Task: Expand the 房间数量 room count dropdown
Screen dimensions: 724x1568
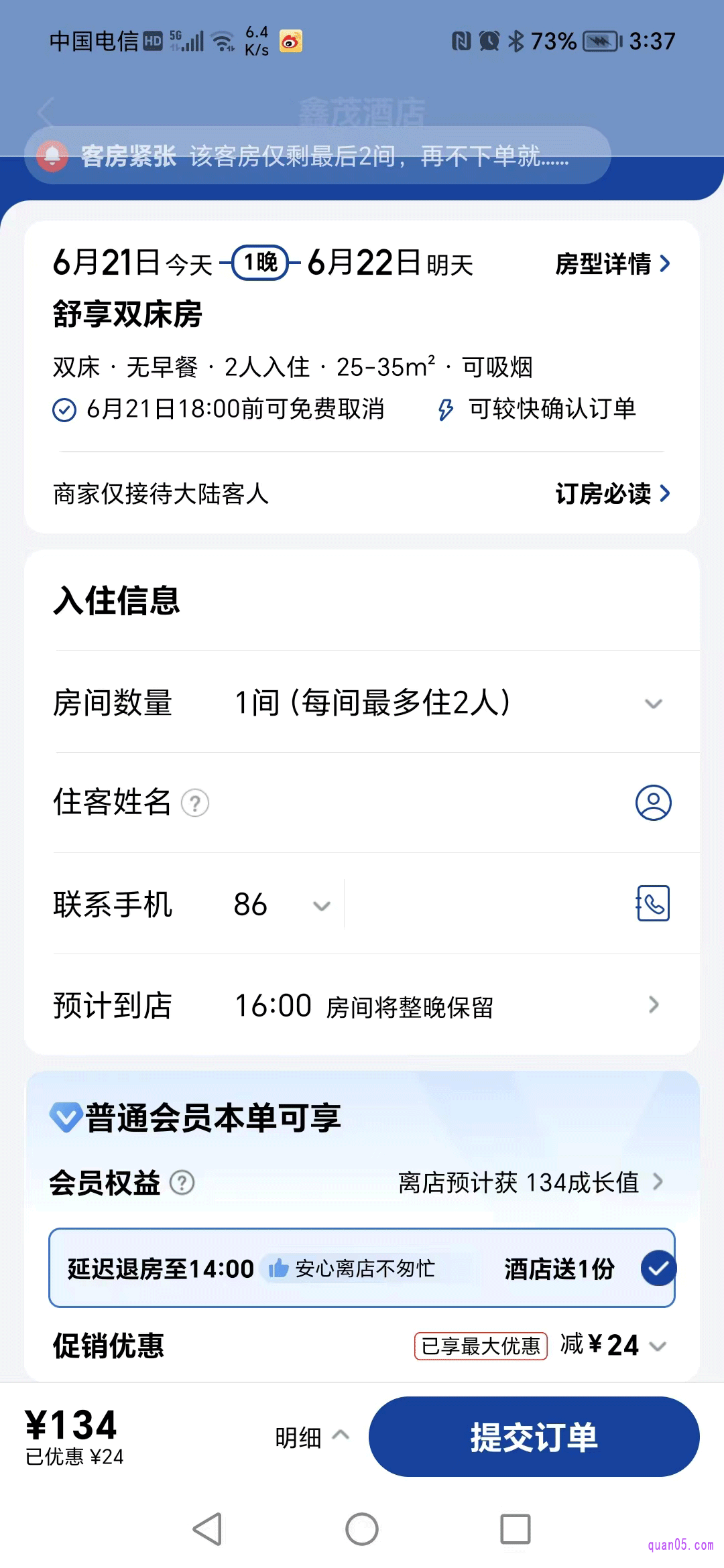Action: (653, 704)
